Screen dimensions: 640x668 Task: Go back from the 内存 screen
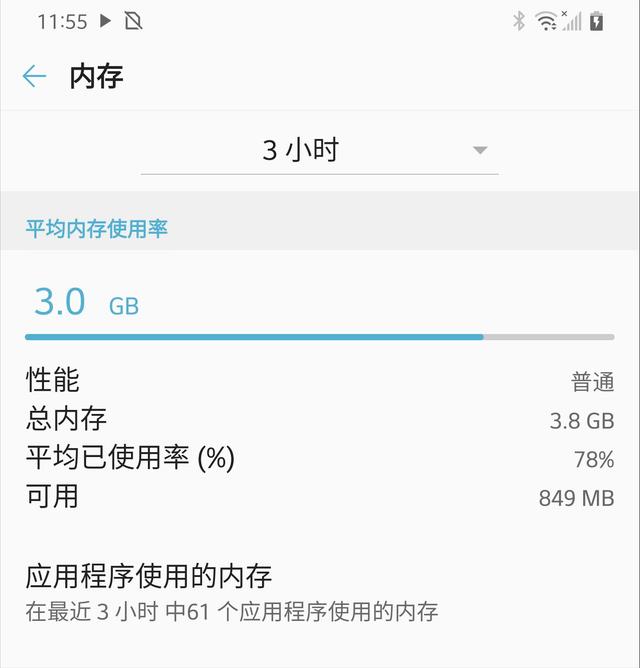34,77
